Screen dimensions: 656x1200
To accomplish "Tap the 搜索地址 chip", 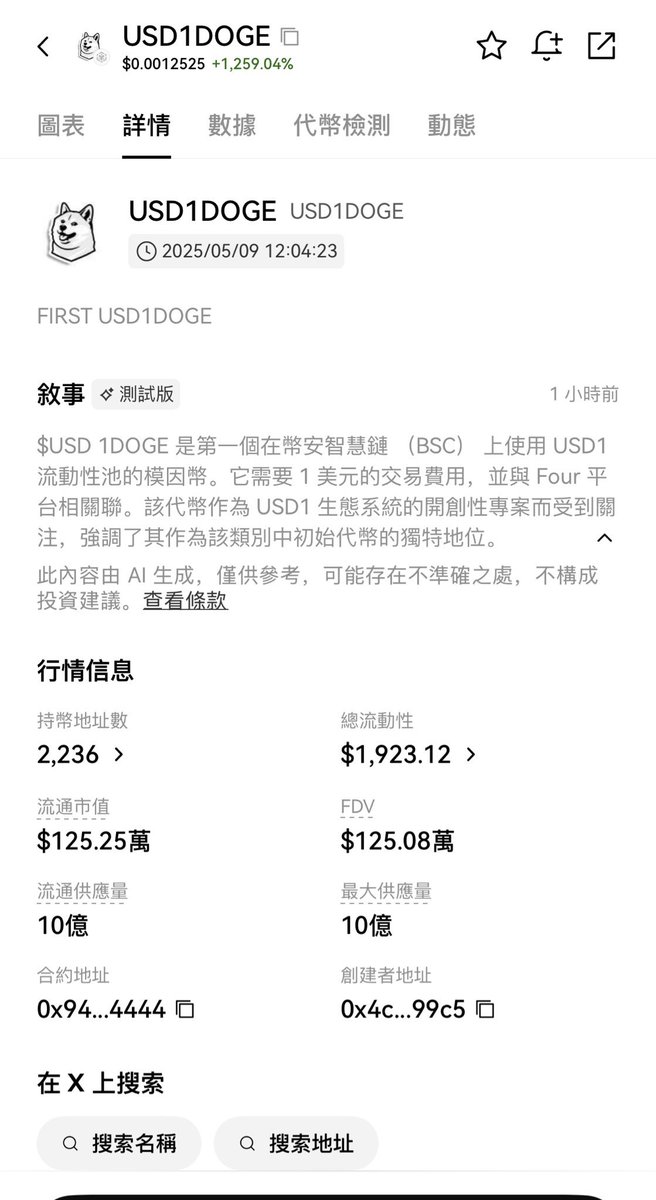I will [x=296, y=1143].
